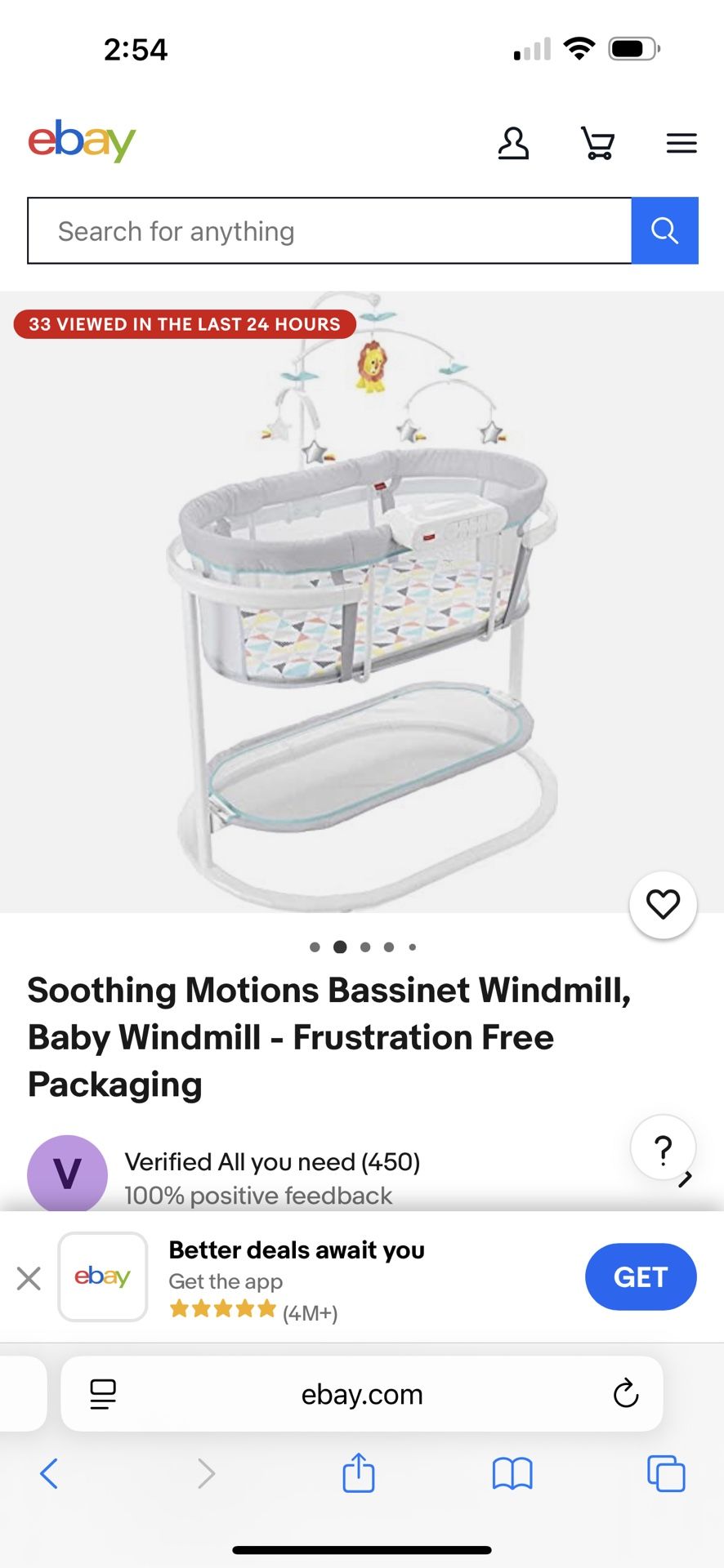The width and height of the screenshot is (724, 1568).
Task: Open the hamburger menu
Action: click(x=681, y=144)
